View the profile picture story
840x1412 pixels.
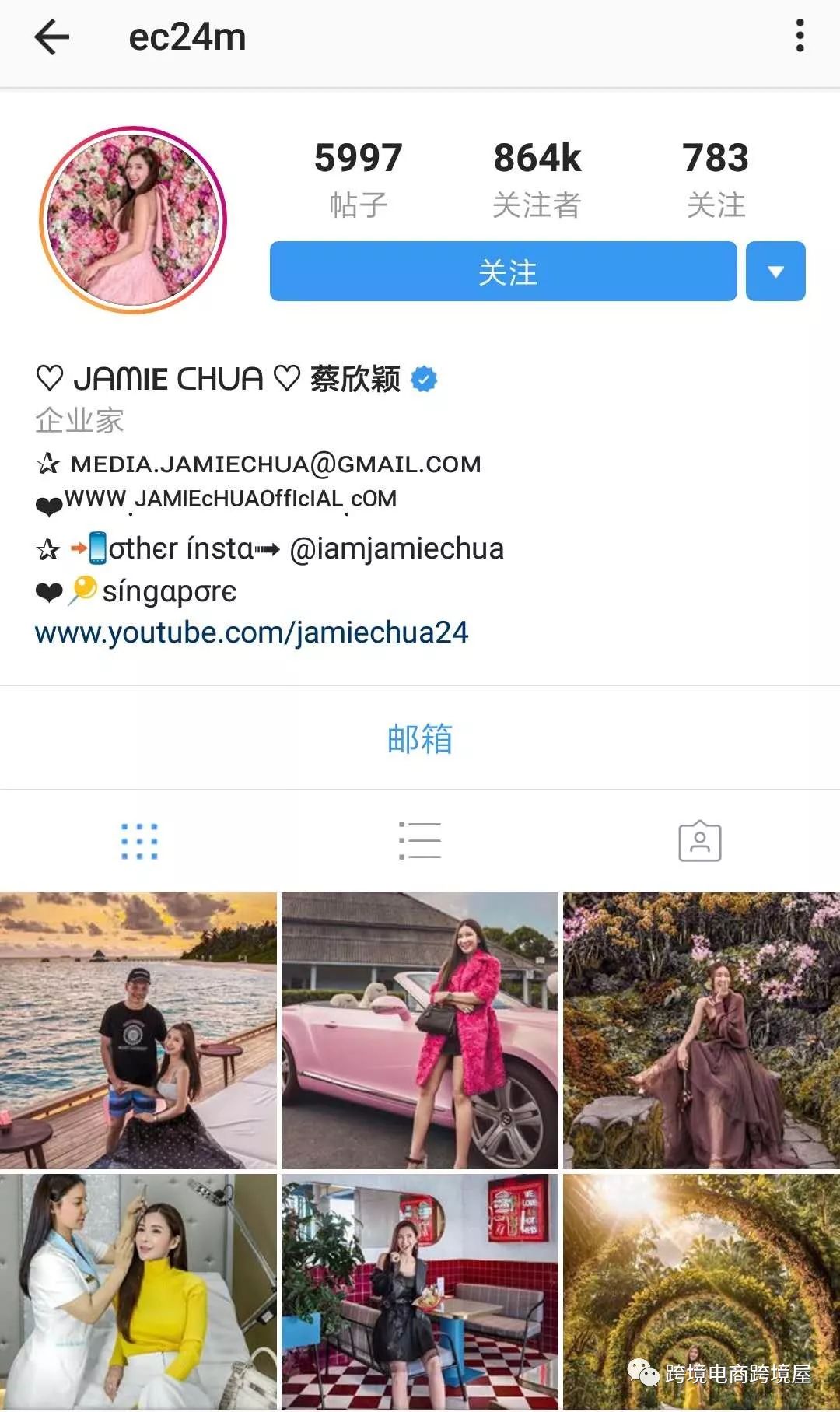pyautogui.click(x=133, y=220)
